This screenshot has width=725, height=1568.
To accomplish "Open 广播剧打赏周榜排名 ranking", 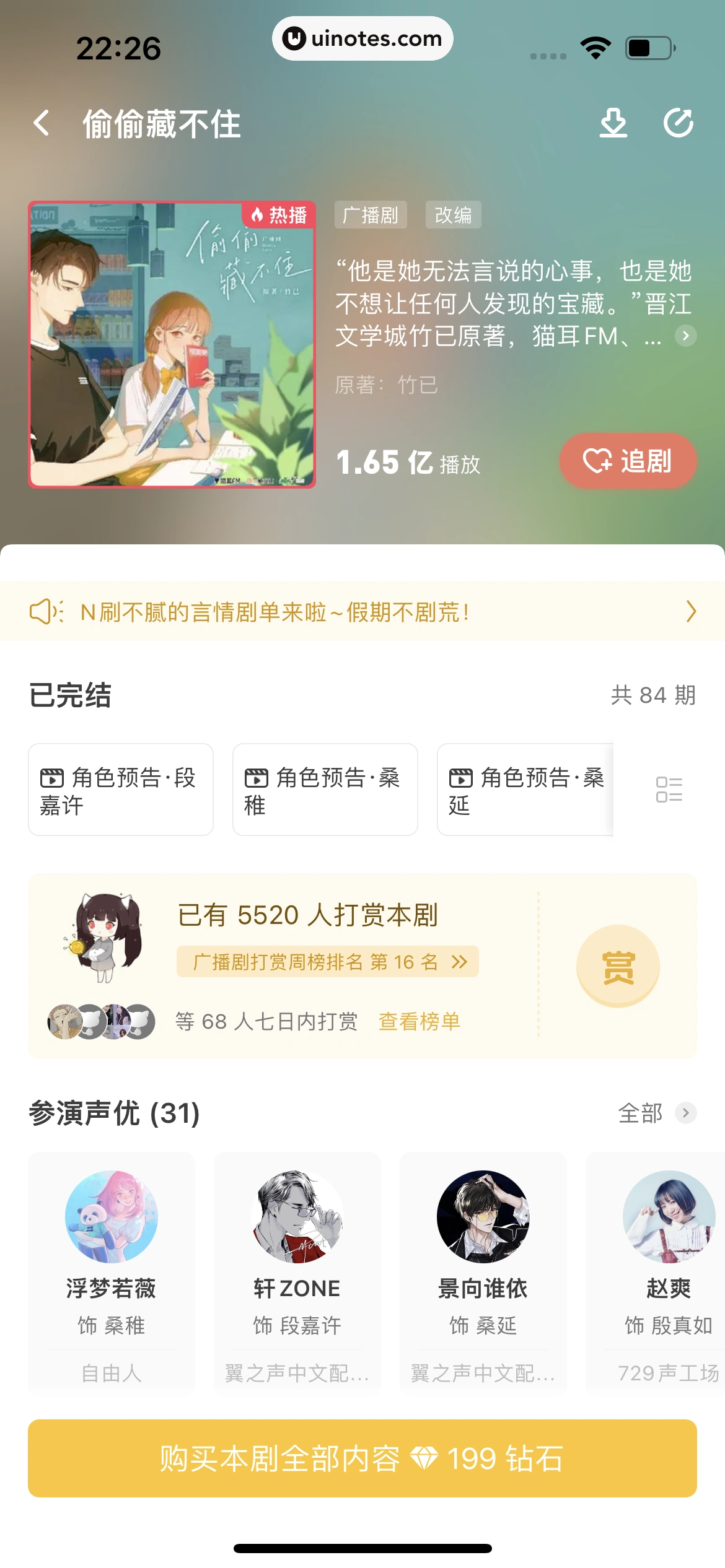I will [x=327, y=962].
